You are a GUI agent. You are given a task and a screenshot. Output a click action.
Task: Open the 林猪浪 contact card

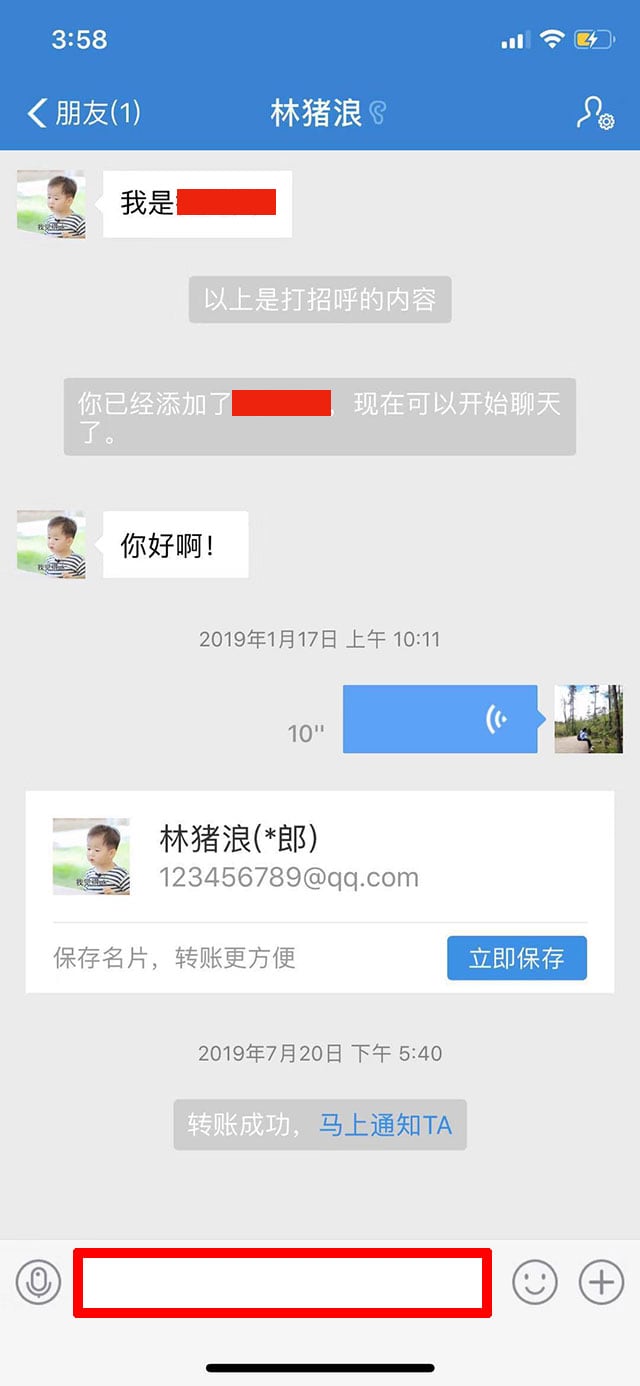point(290,857)
